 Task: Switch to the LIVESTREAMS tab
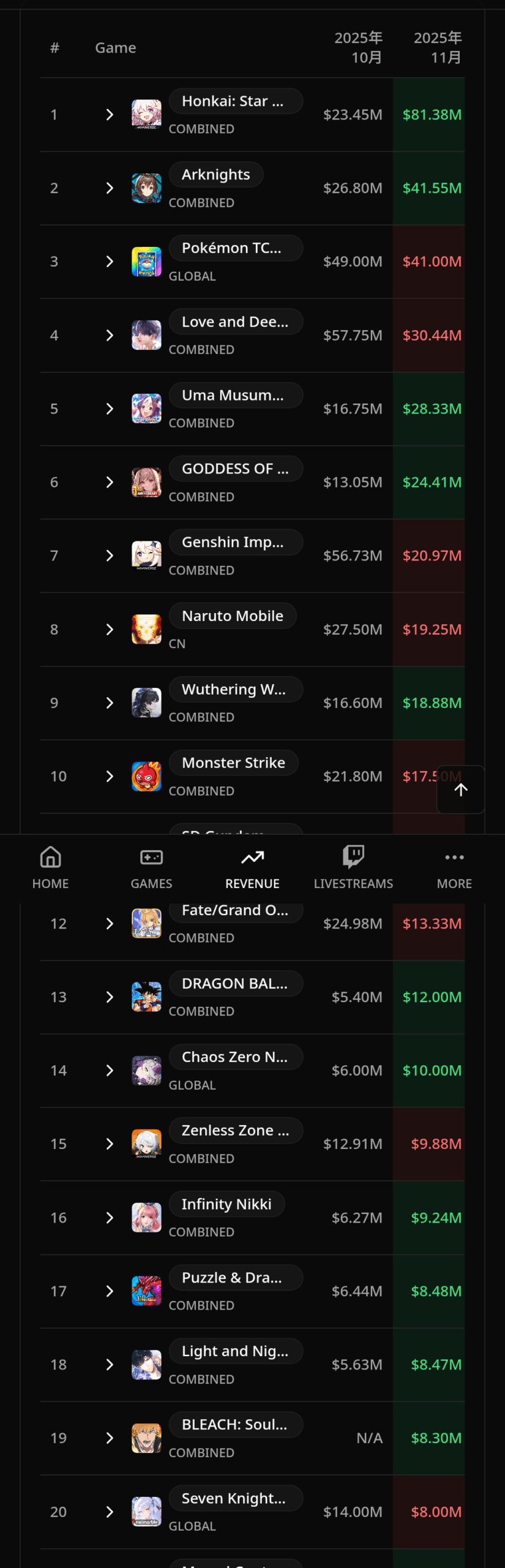point(353,867)
